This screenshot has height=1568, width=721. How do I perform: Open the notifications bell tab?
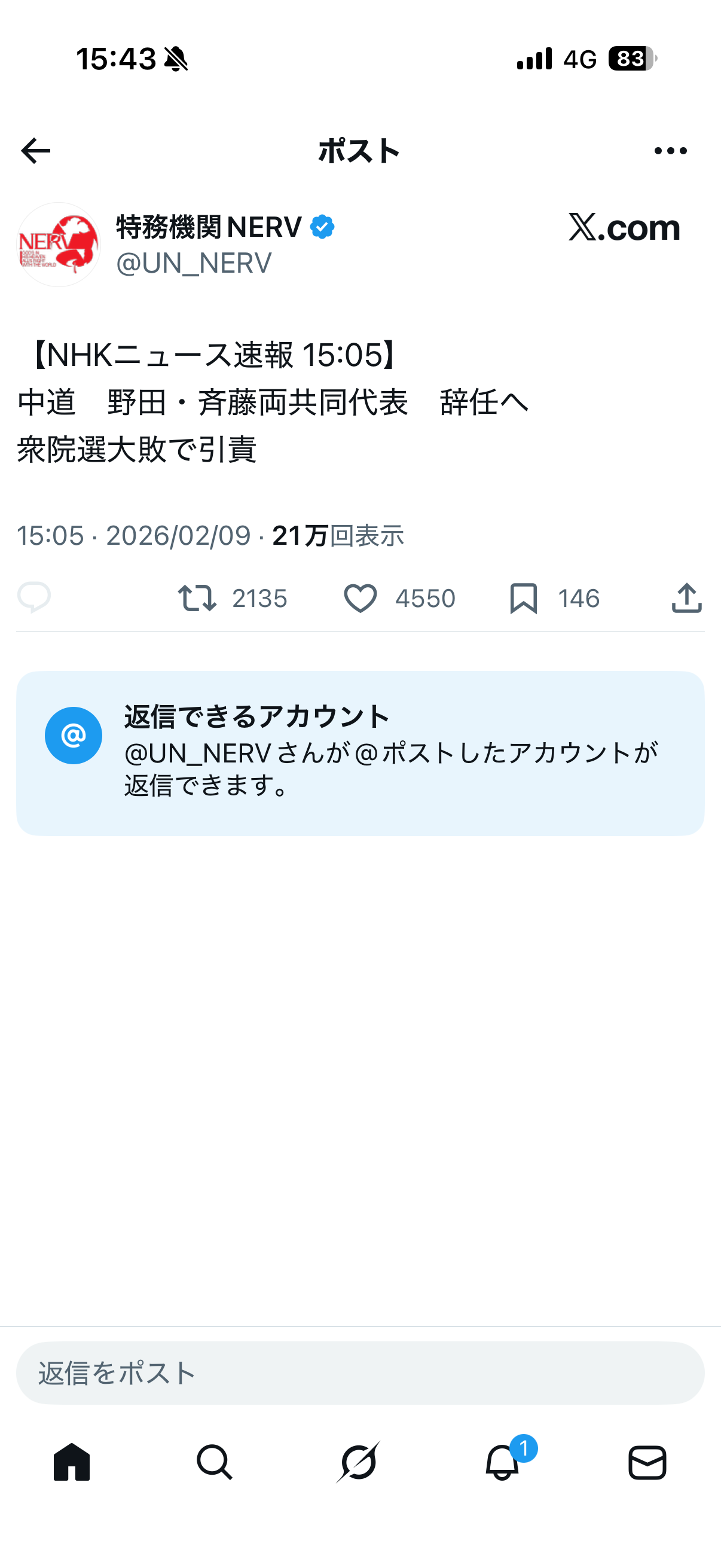(503, 1462)
